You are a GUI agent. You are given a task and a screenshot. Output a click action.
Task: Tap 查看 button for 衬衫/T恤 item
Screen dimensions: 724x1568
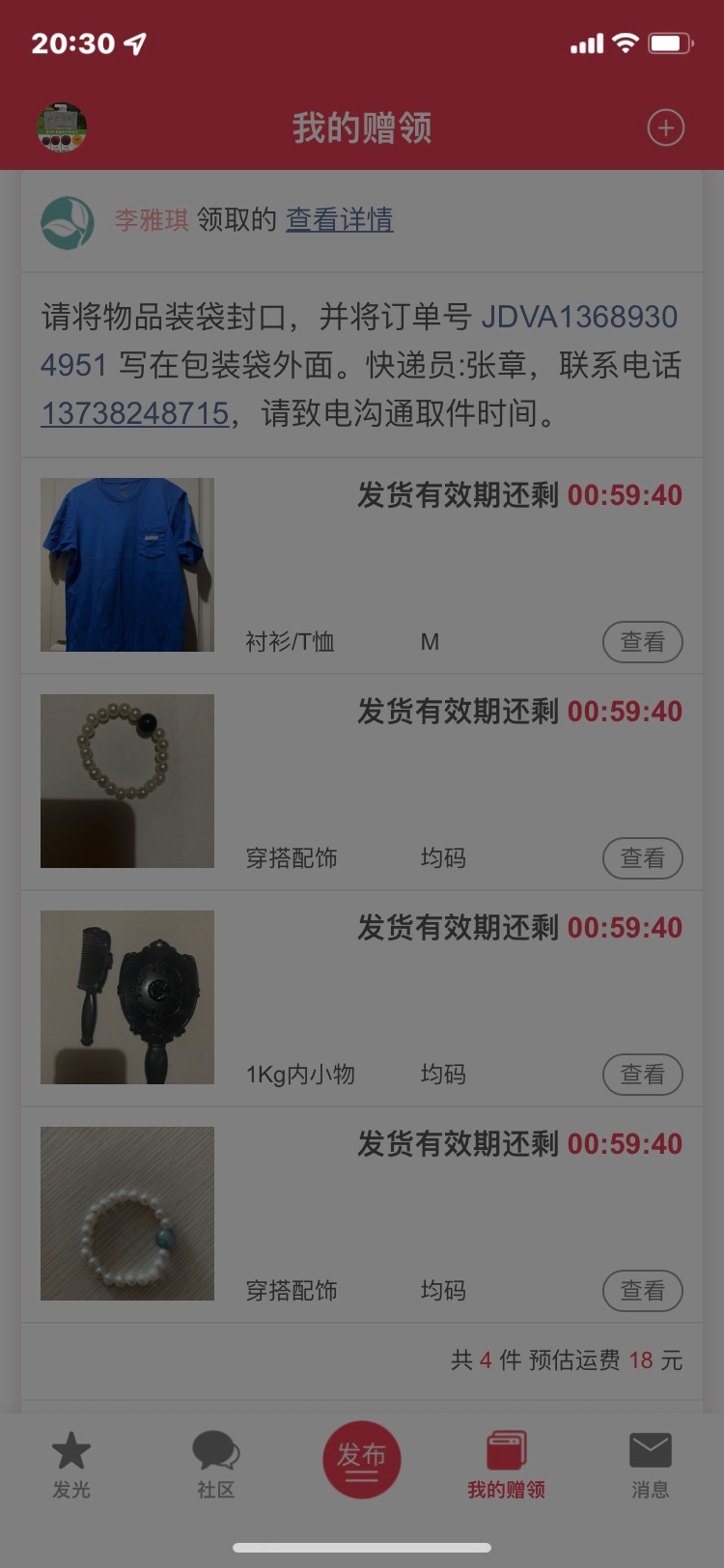[x=642, y=642]
